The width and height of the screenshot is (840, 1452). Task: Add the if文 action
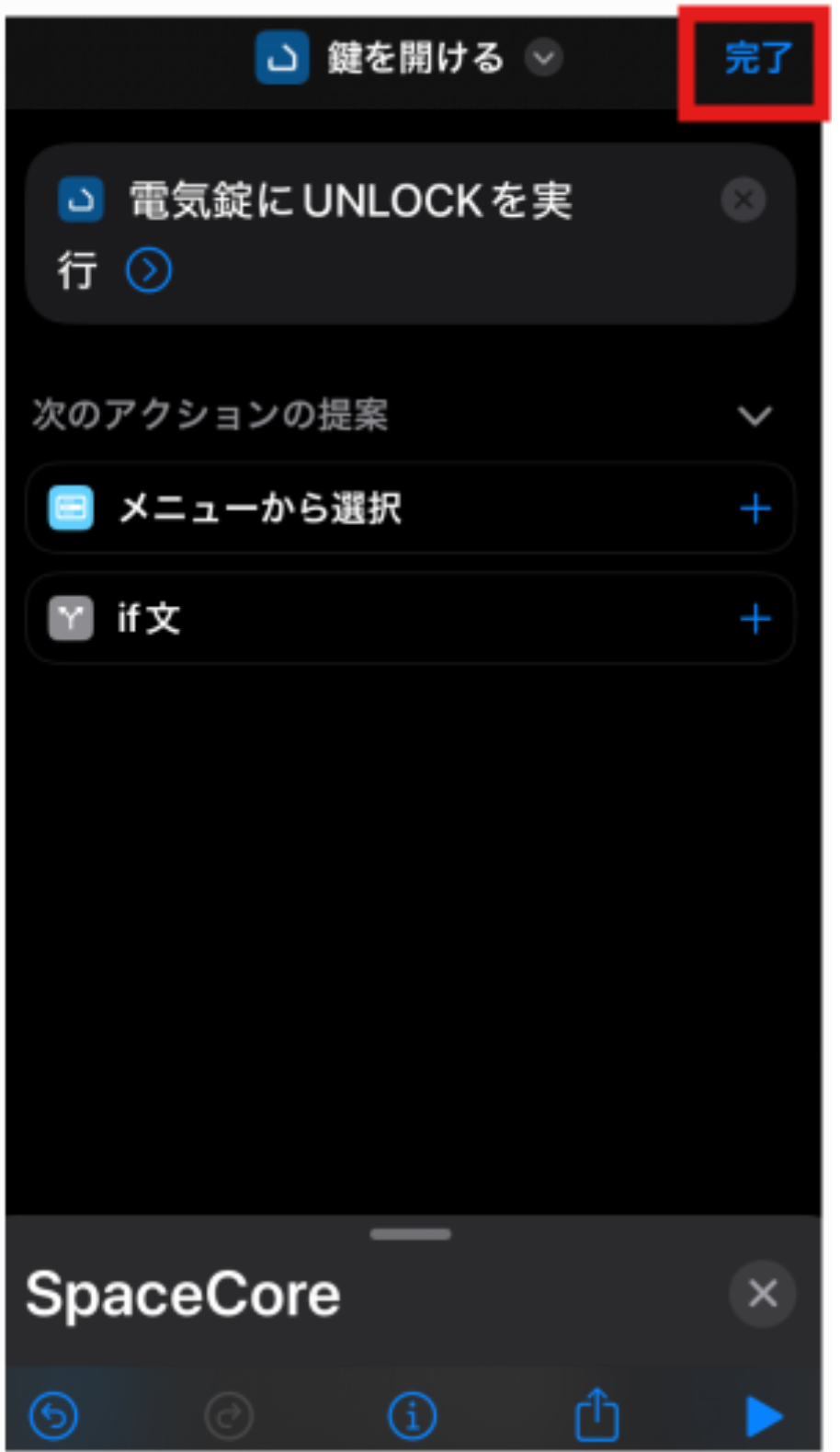(x=755, y=619)
